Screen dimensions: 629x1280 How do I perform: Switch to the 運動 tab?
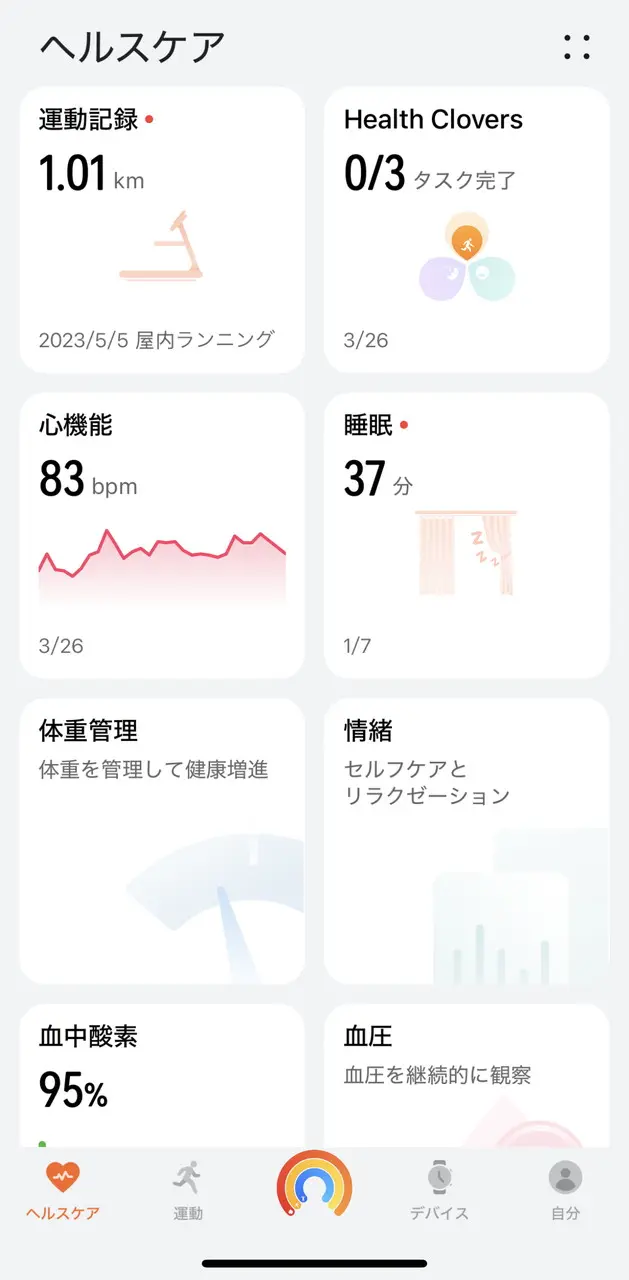click(188, 1190)
